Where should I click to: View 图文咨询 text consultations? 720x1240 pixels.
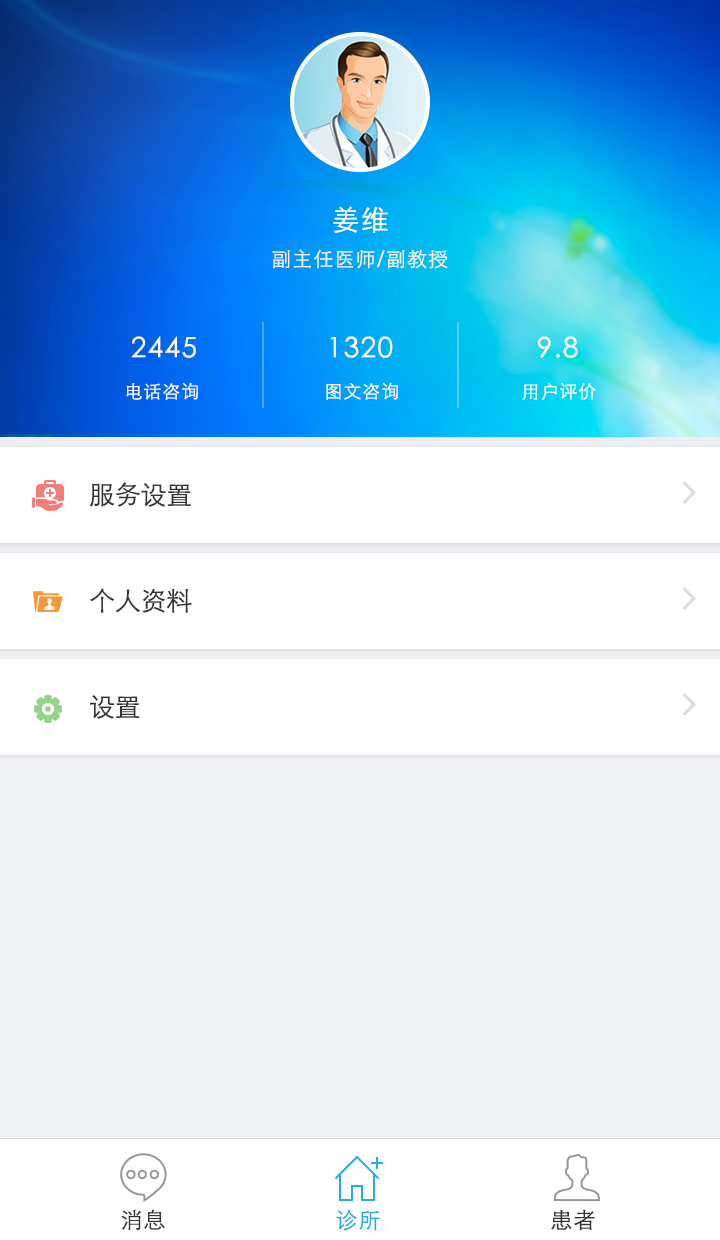[x=361, y=366]
